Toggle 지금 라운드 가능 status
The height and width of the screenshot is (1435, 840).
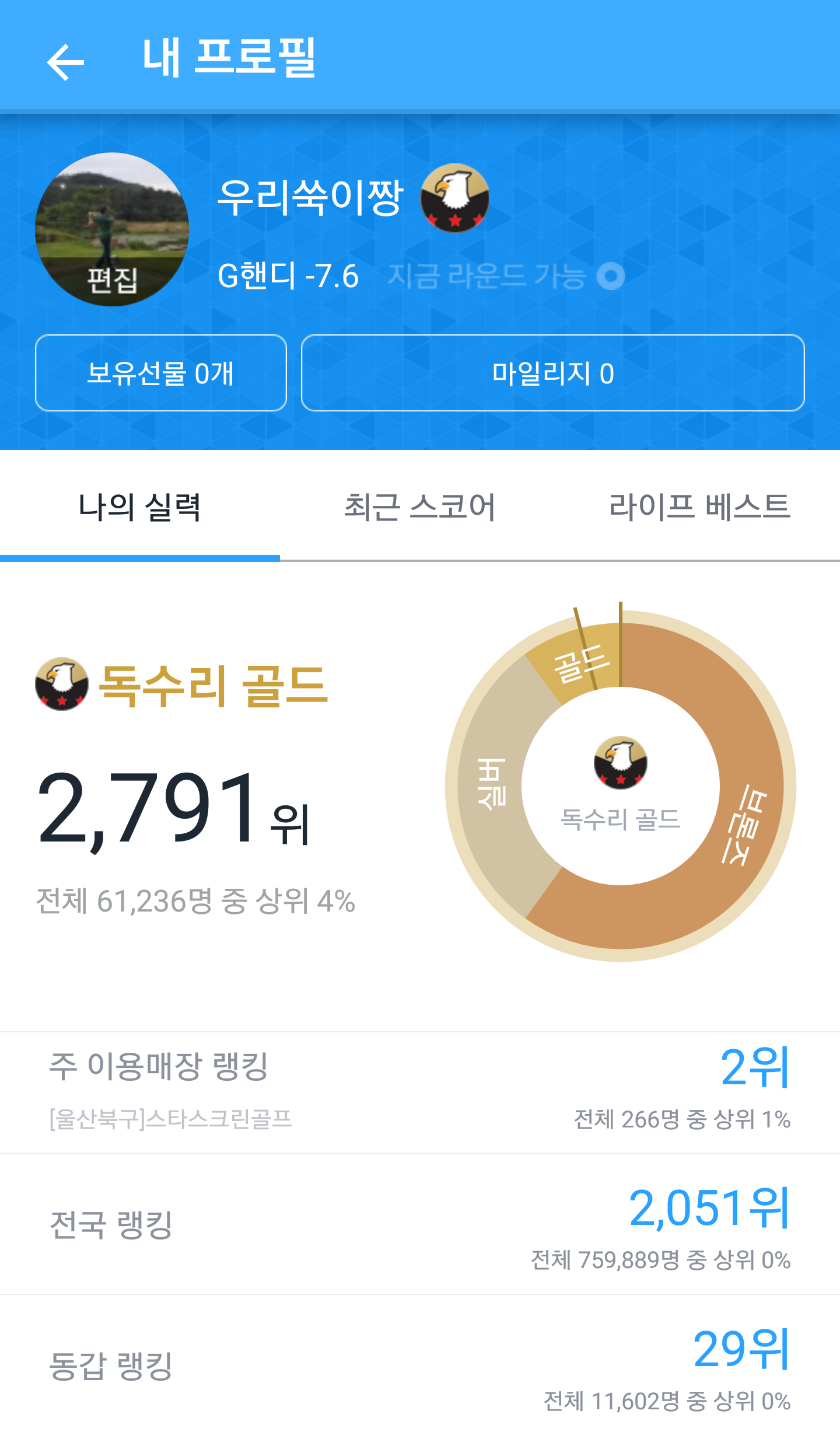611,276
